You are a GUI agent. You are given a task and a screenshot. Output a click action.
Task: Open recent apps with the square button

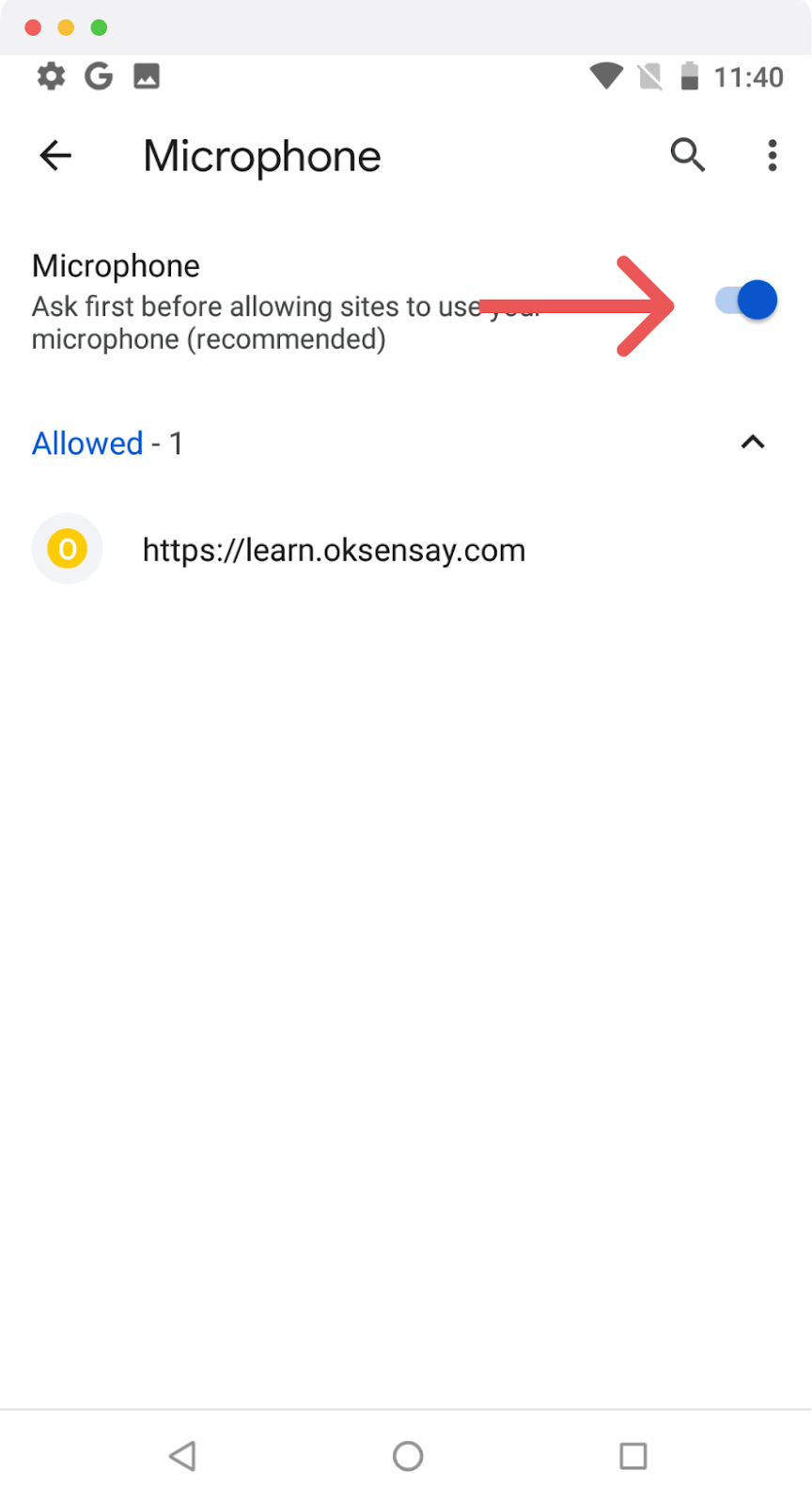[633, 1456]
